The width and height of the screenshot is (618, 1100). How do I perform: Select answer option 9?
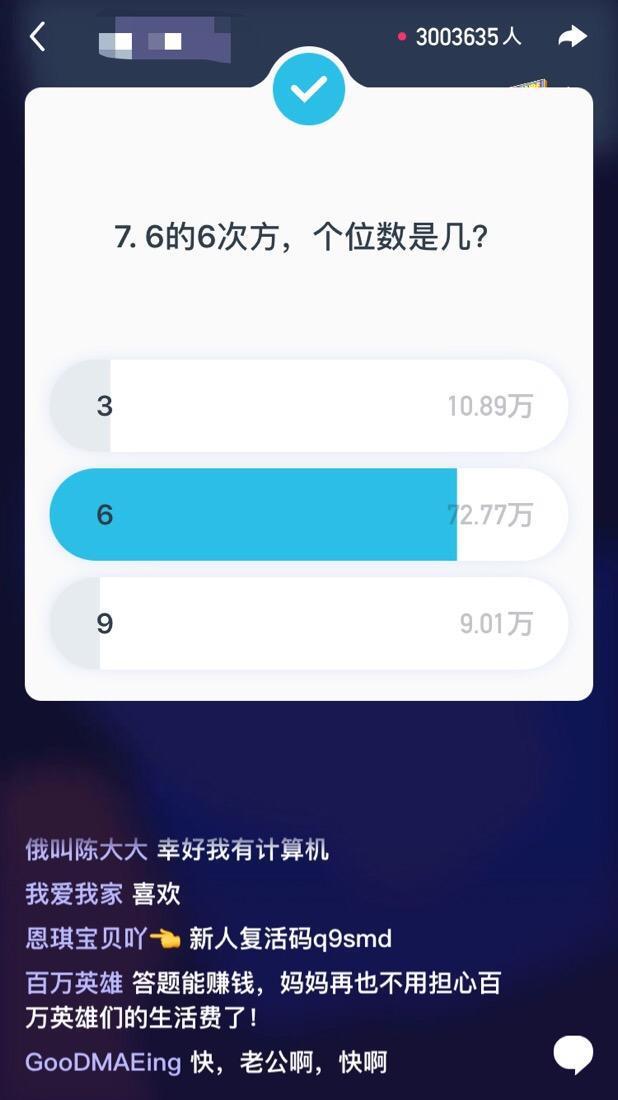tap(308, 624)
